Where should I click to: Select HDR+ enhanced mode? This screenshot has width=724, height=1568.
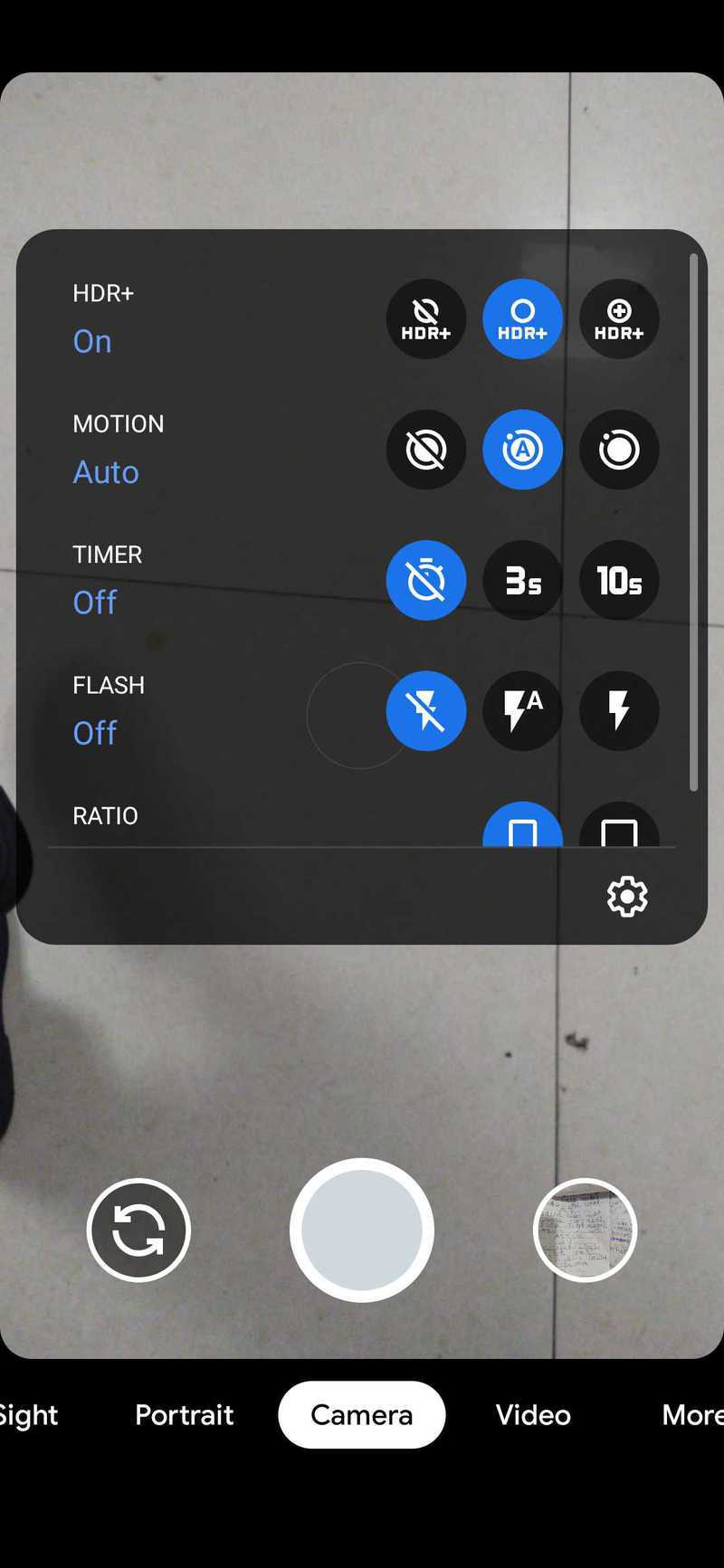click(x=619, y=318)
